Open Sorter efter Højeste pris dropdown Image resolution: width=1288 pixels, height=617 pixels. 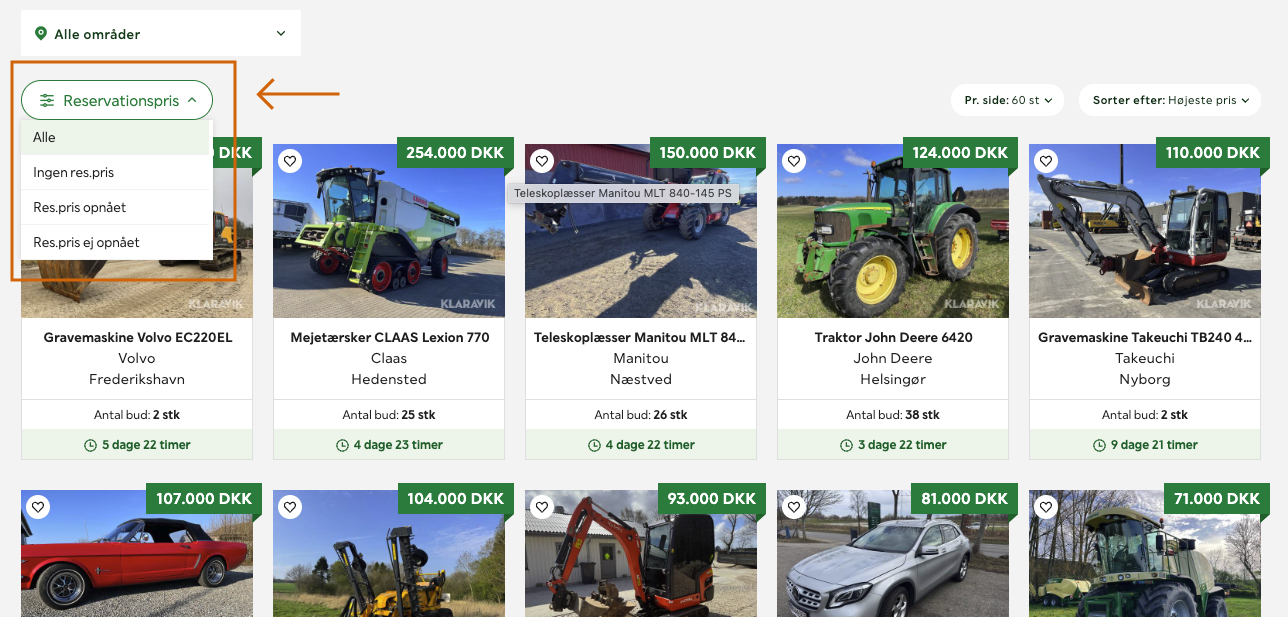point(1169,100)
